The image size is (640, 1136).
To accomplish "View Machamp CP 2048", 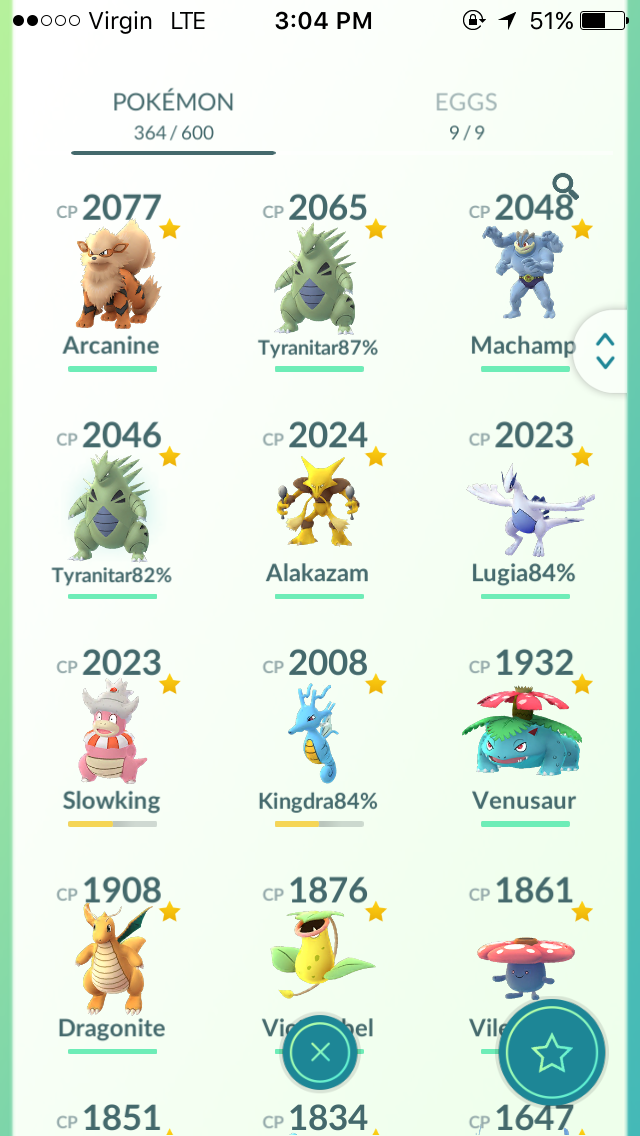I will pyautogui.click(x=525, y=283).
